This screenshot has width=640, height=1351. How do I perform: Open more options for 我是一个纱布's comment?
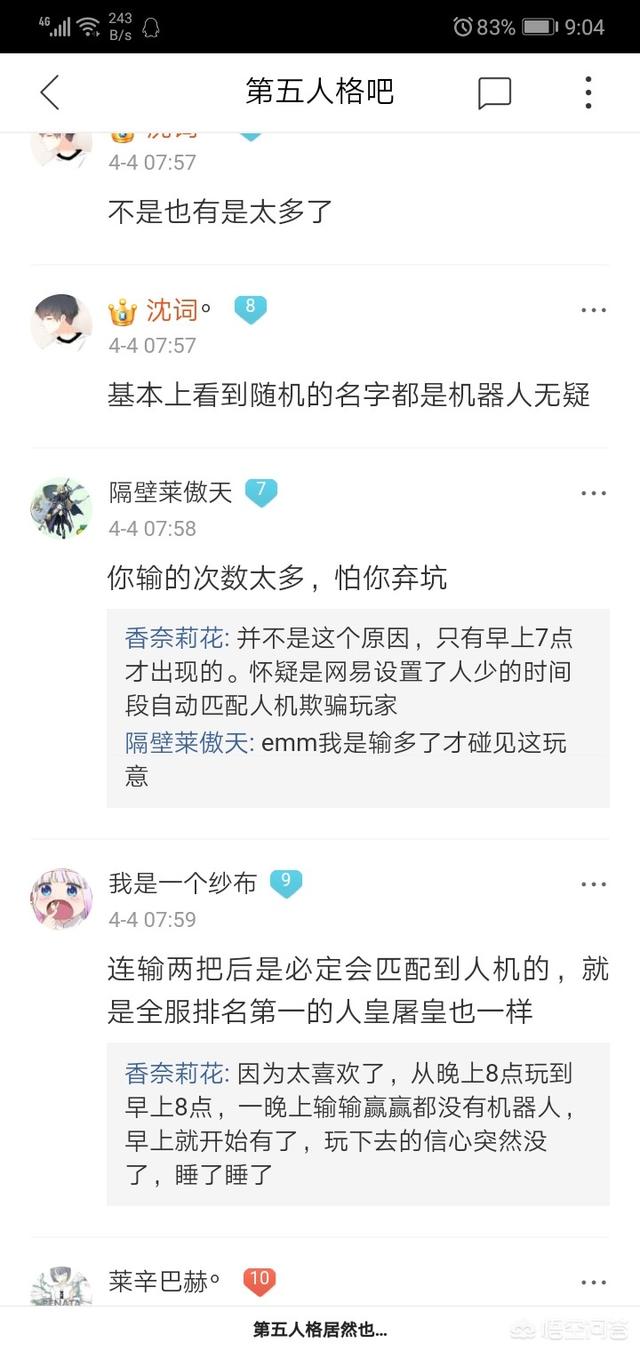click(594, 884)
